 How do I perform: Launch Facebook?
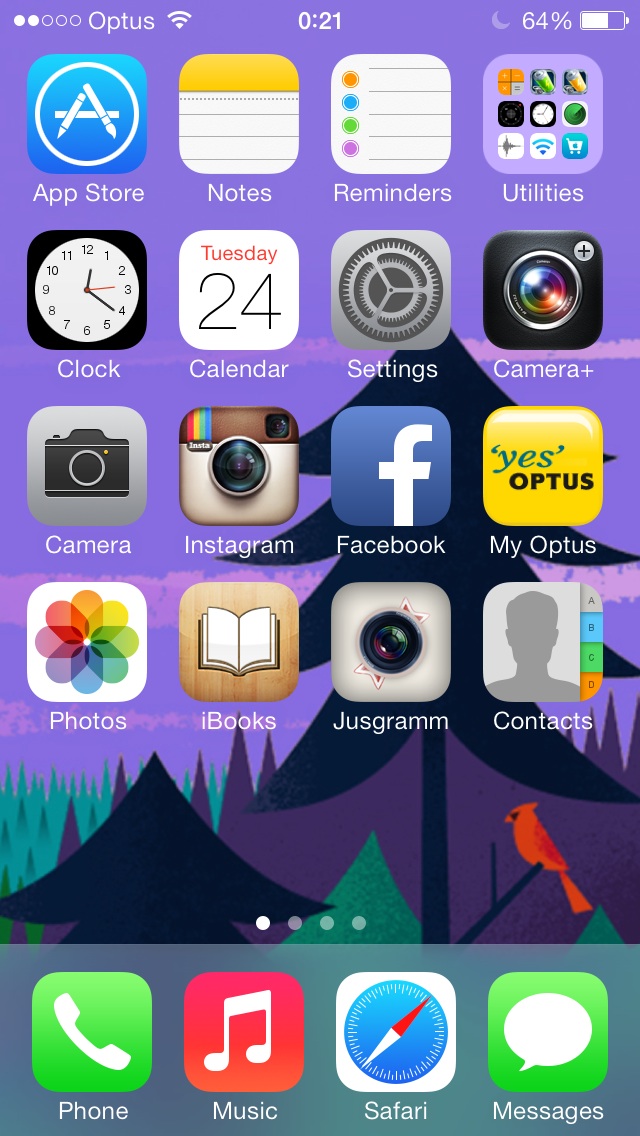click(x=391, y=466)
